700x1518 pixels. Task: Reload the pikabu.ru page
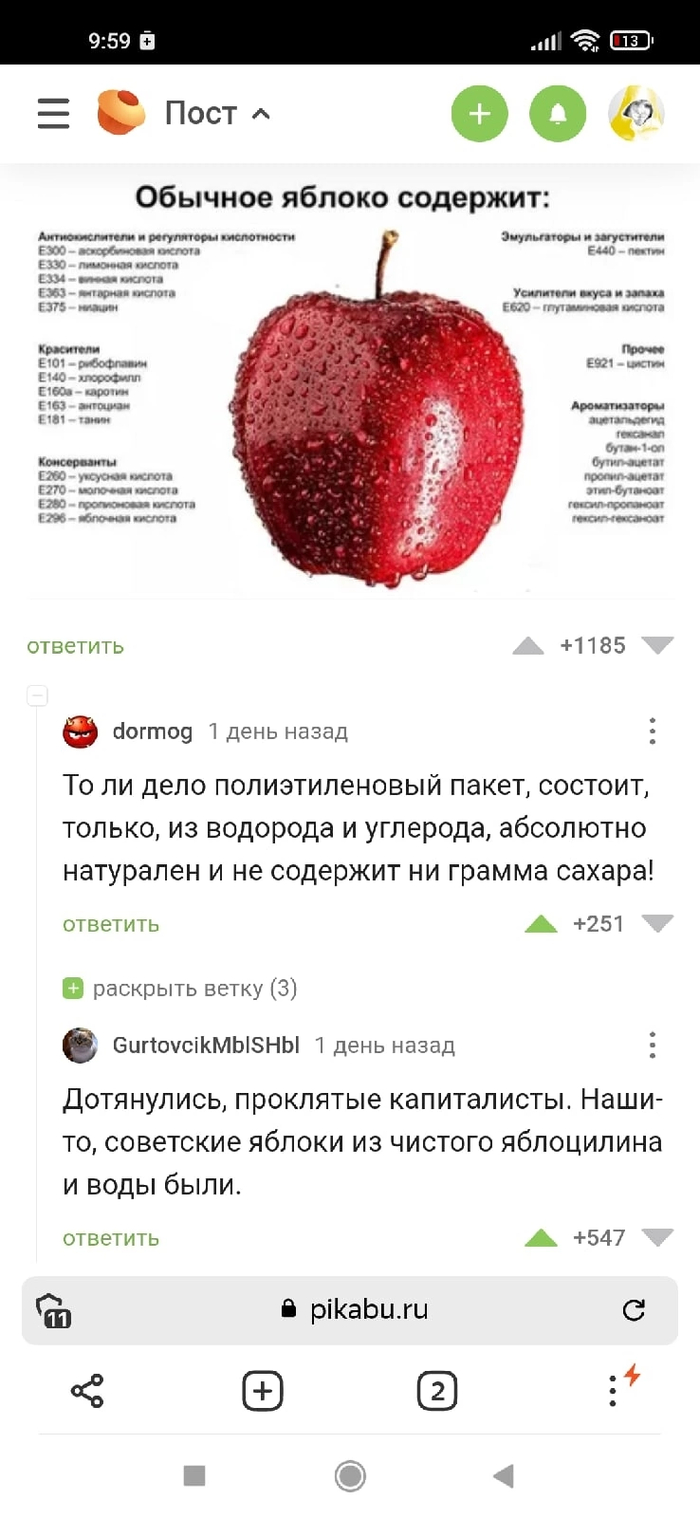(634, 1309)
